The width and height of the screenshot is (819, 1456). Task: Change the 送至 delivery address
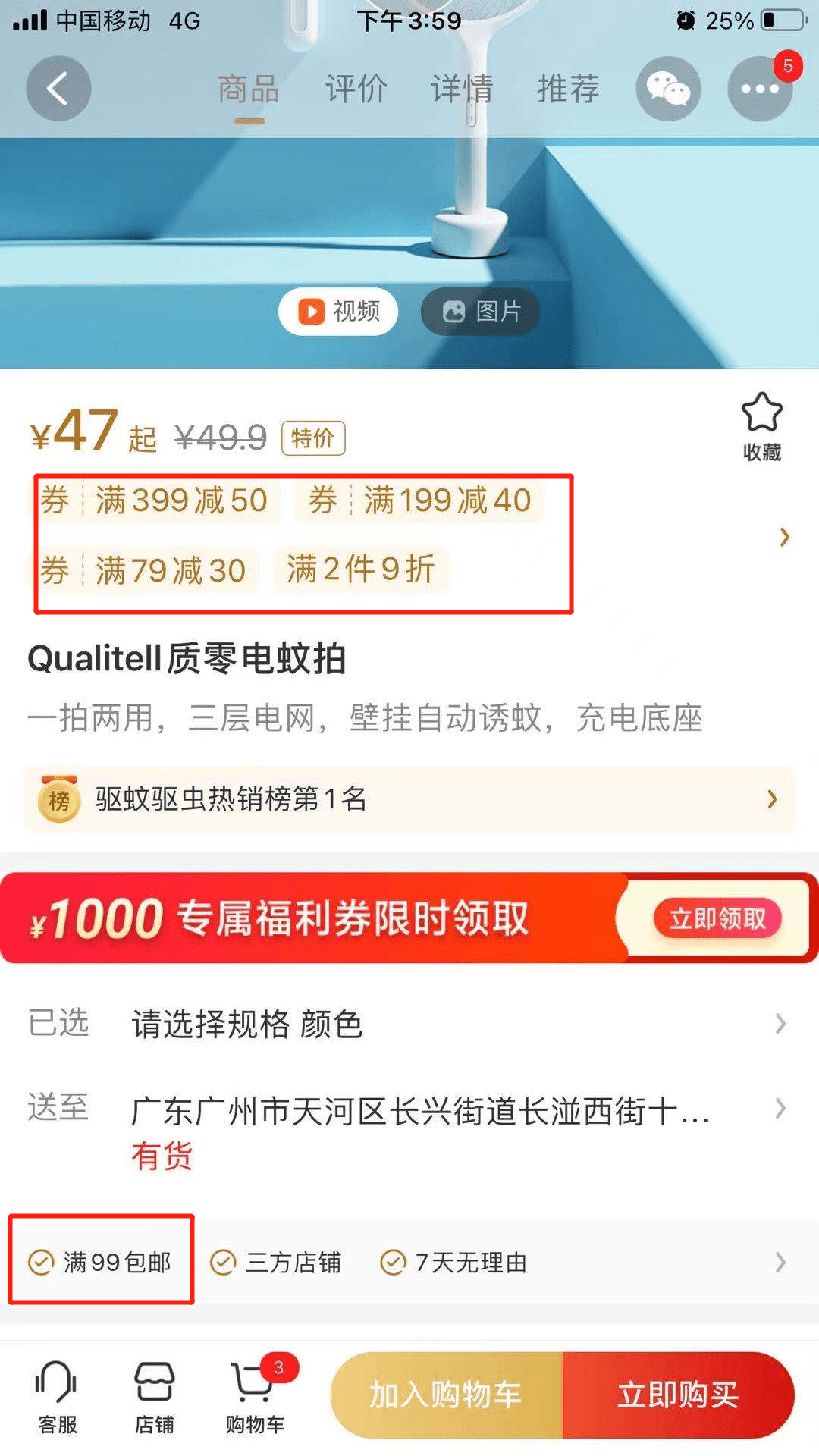point(421,1112)
